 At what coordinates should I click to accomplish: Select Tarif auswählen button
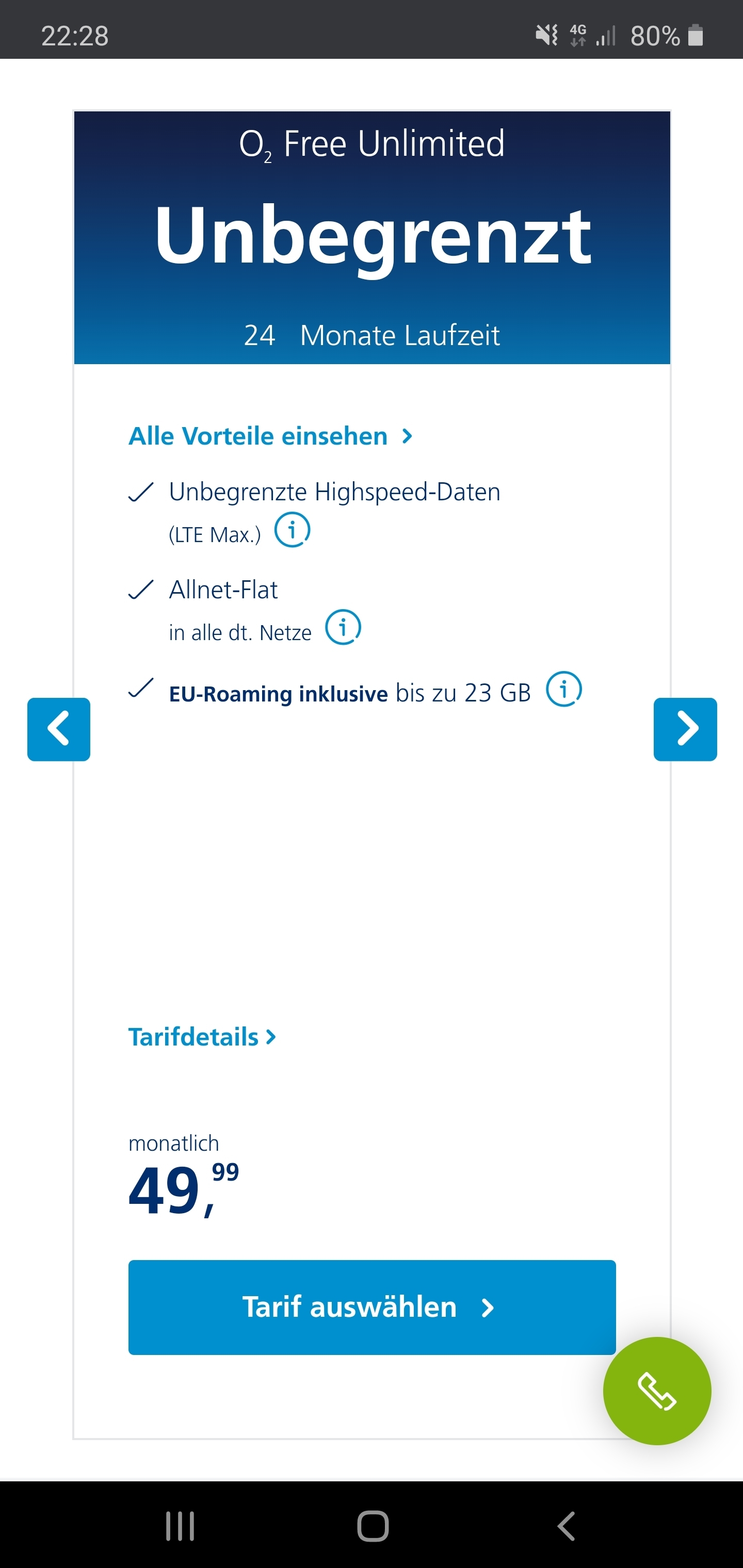coord(372,1307)
